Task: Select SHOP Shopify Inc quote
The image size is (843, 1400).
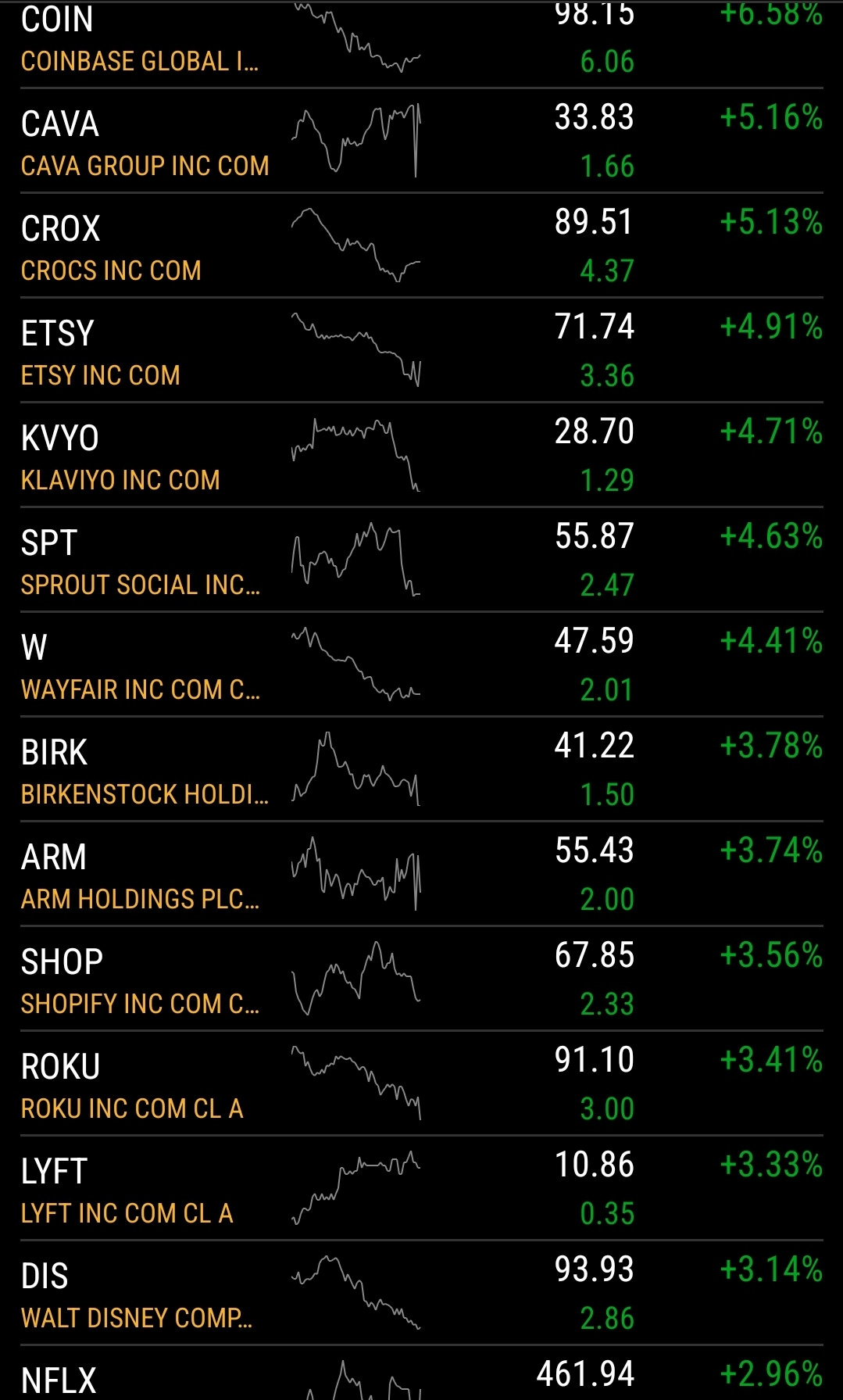Action: (x=422, y=979)
